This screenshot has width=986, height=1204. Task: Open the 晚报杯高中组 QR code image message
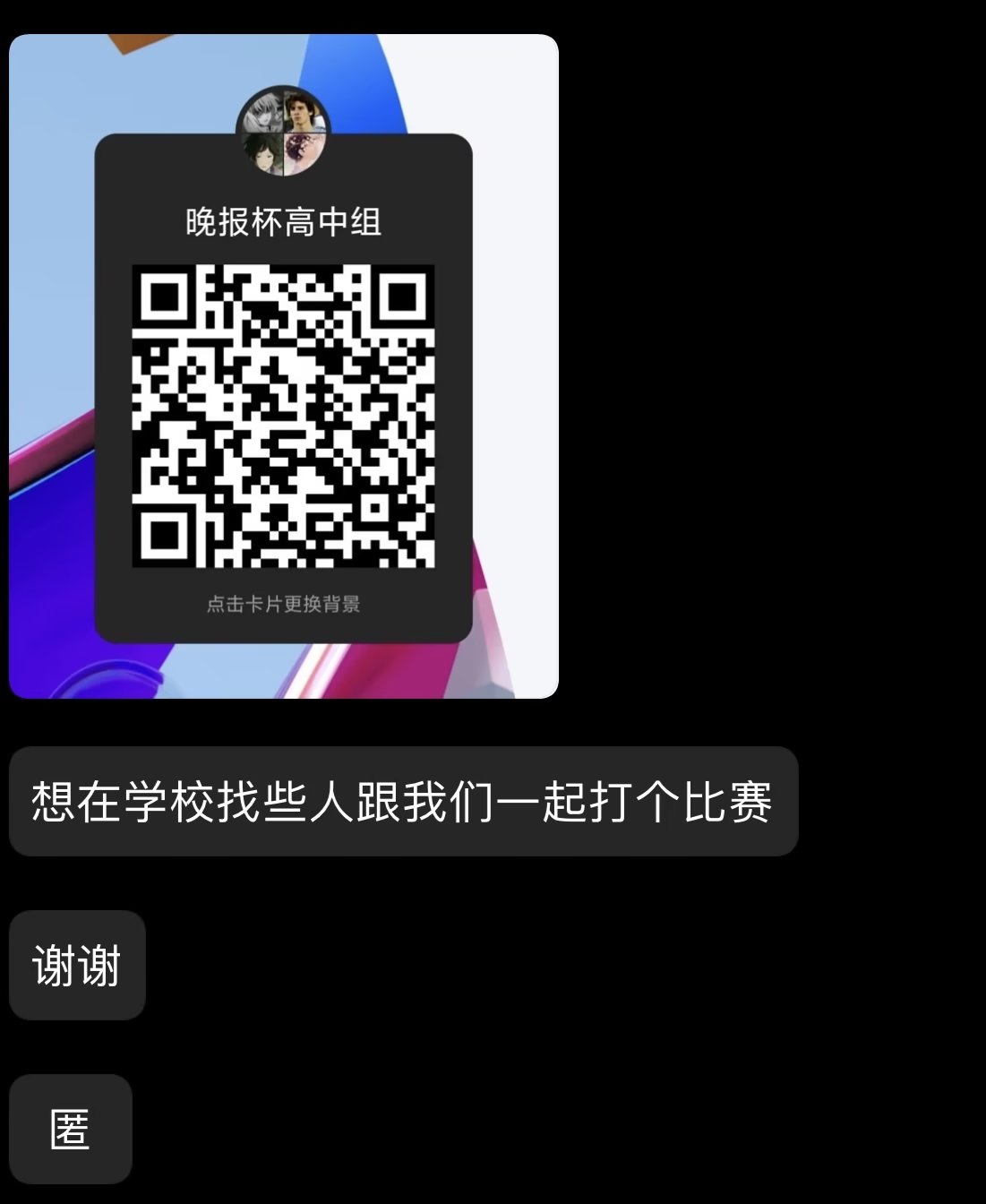click(283, 366)
